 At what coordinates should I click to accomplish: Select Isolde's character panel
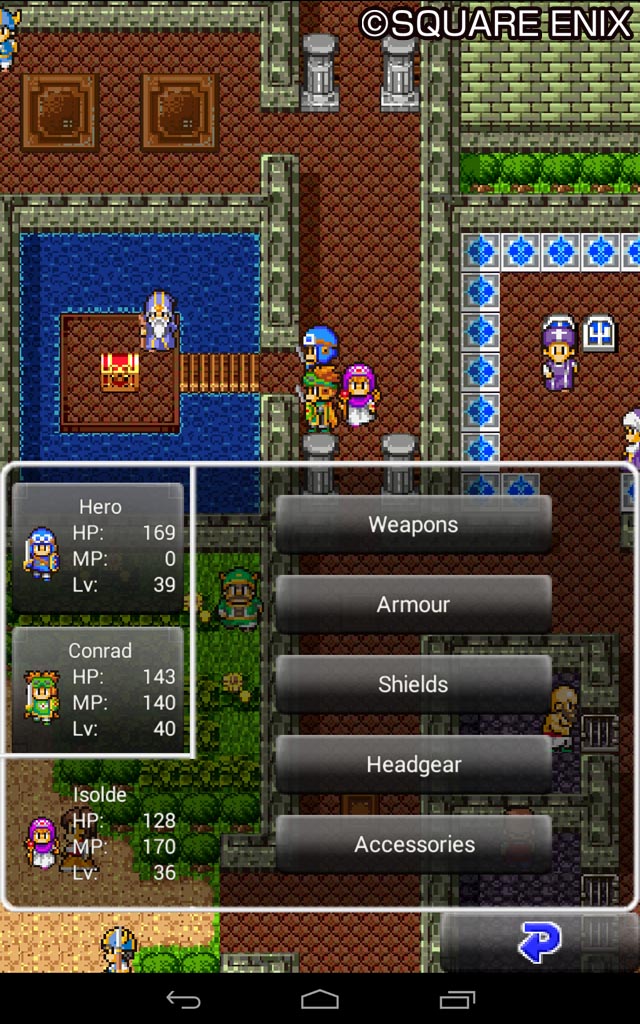98,834
